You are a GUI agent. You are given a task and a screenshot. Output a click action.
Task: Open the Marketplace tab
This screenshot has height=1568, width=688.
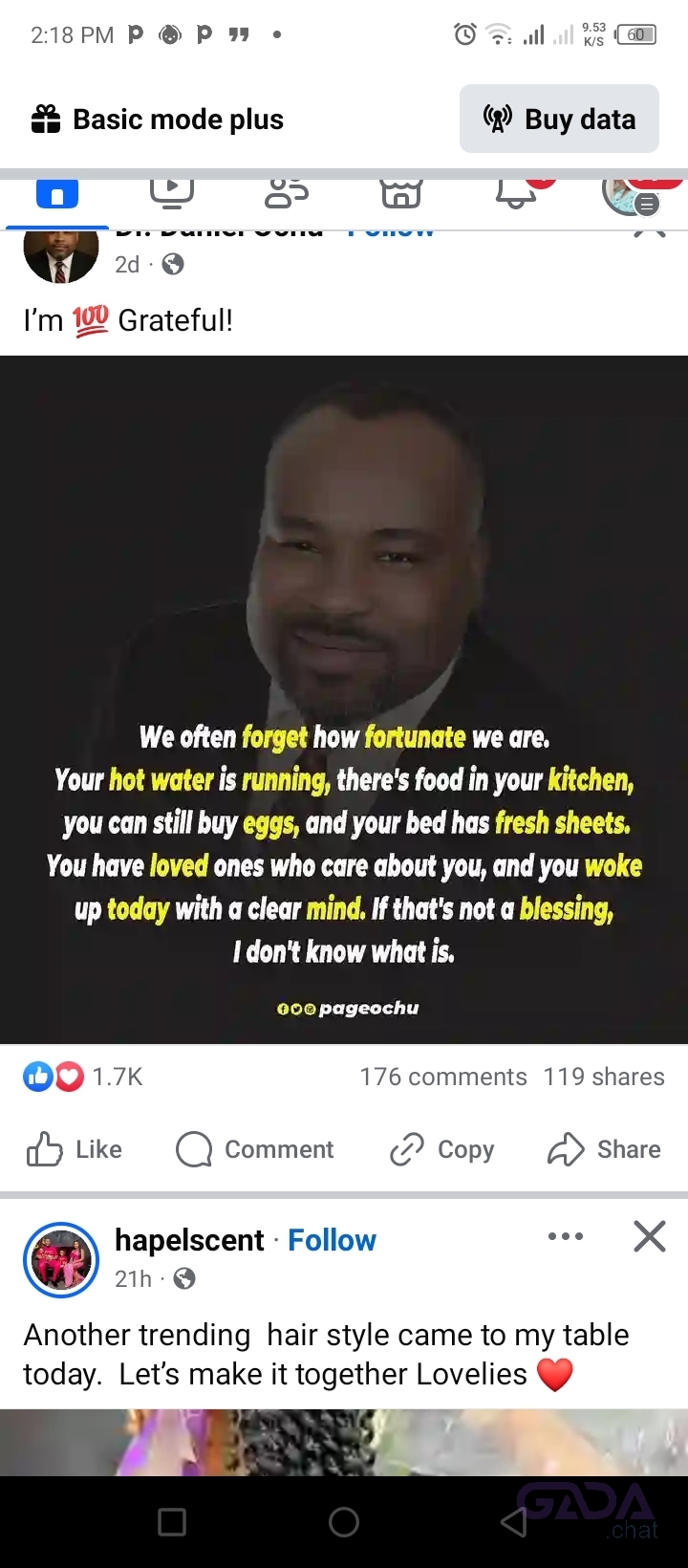(401, 194)
